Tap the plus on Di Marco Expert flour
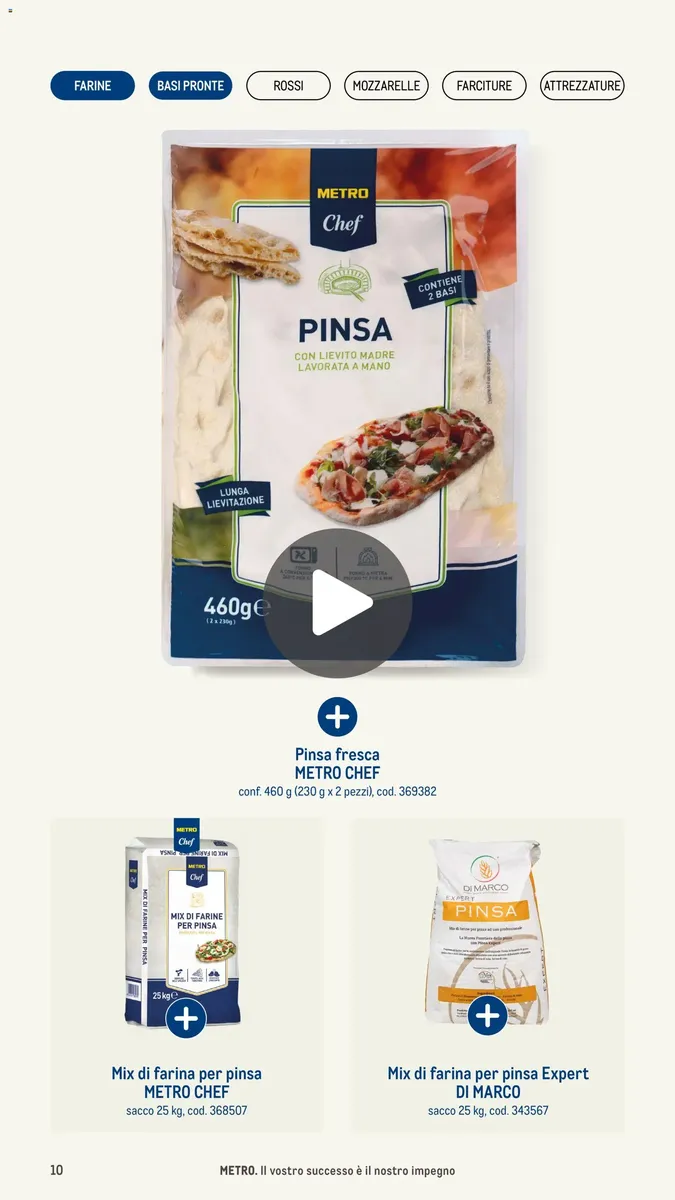The width and height of the screenshot is (675, 1200). pos(487,1016)
